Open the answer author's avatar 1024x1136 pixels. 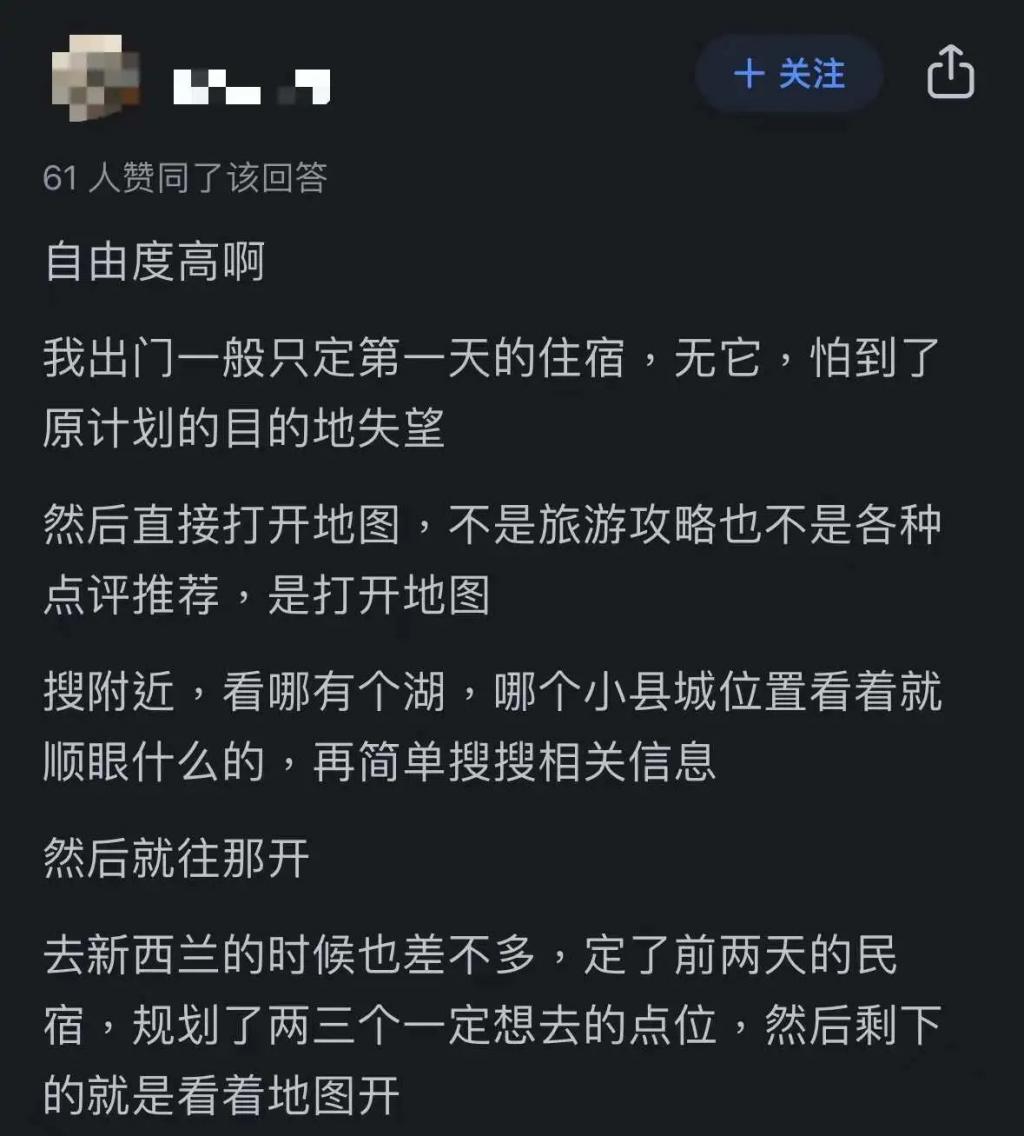95,77
